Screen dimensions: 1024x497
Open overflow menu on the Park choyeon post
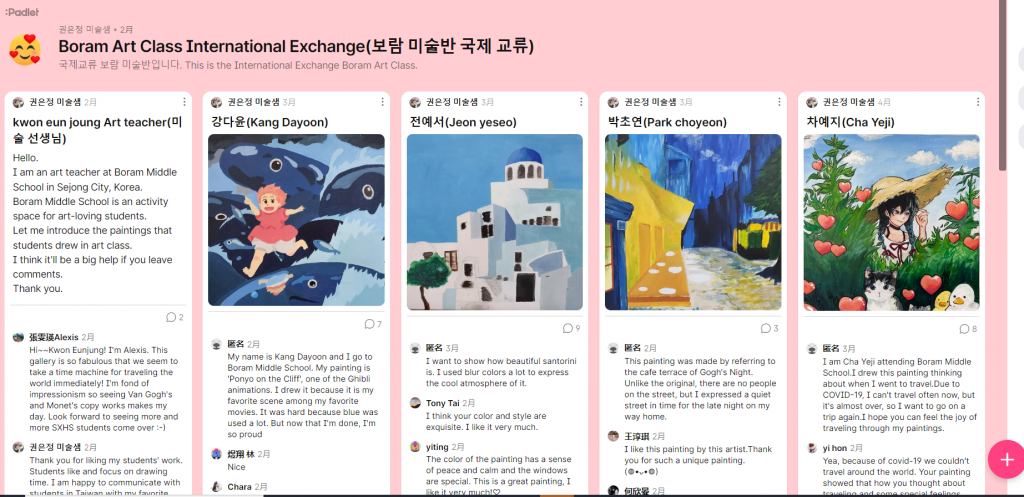779,102
